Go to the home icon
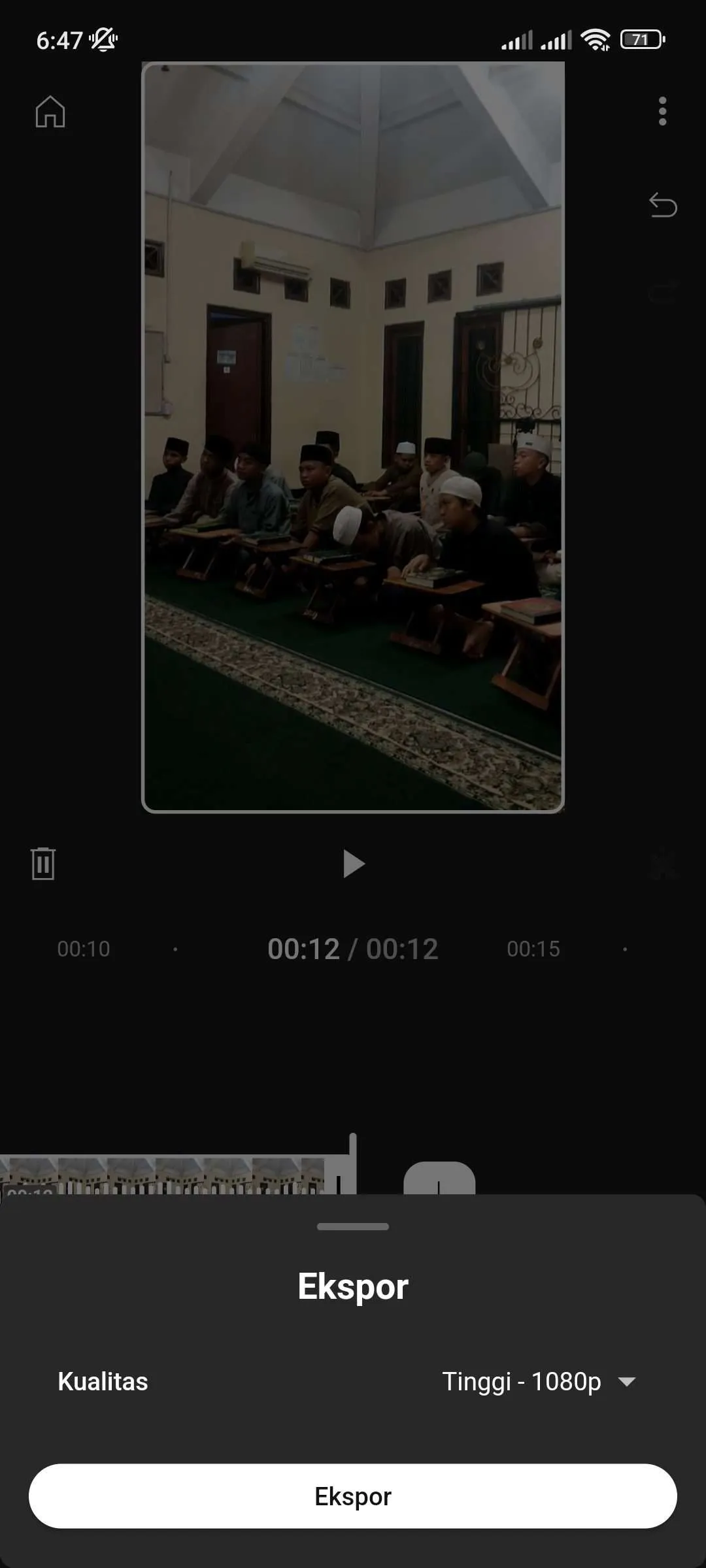Image resolution: width=706 pixels, height=1568 pixels. point(50,112)
